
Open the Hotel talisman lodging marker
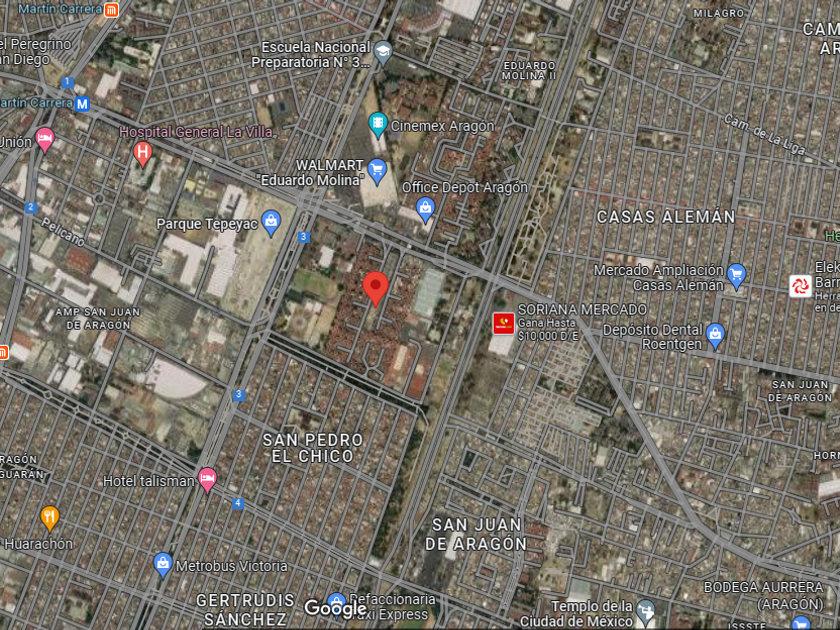[x=207, y=480]
